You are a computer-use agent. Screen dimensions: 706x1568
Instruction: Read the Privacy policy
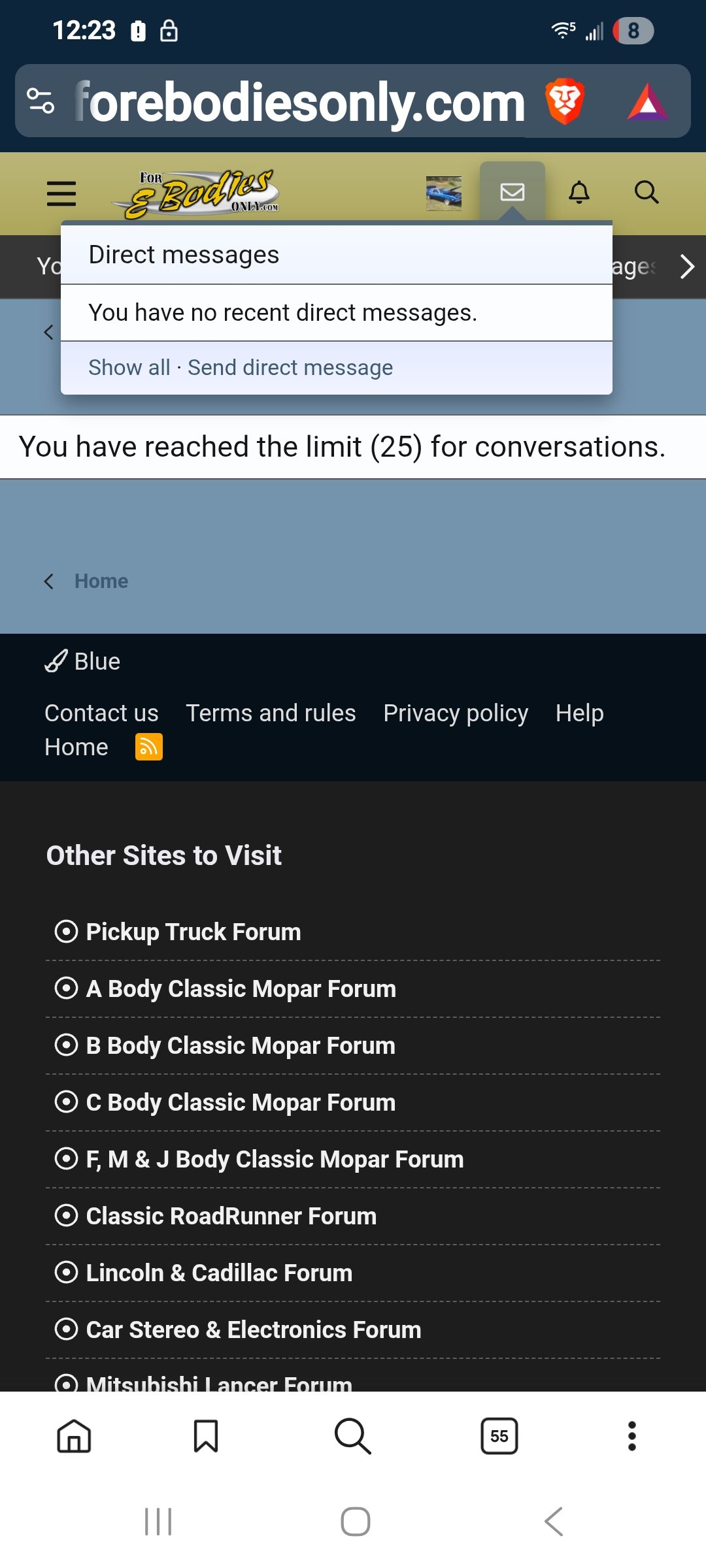click(456, 713)
